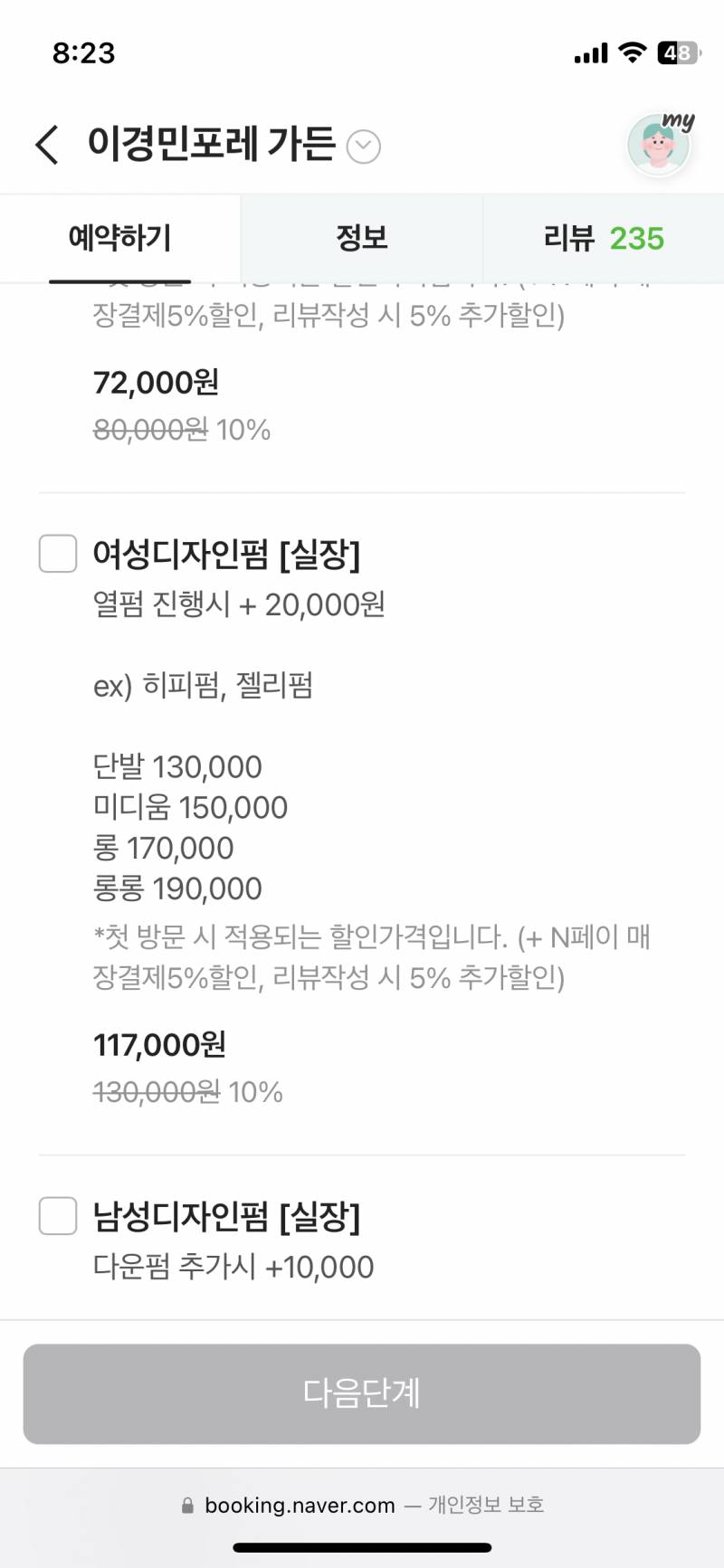The height and width of the screenshot is (1568, 724).
Task: Click the back arrow at top left
Action: click(45, 145)
